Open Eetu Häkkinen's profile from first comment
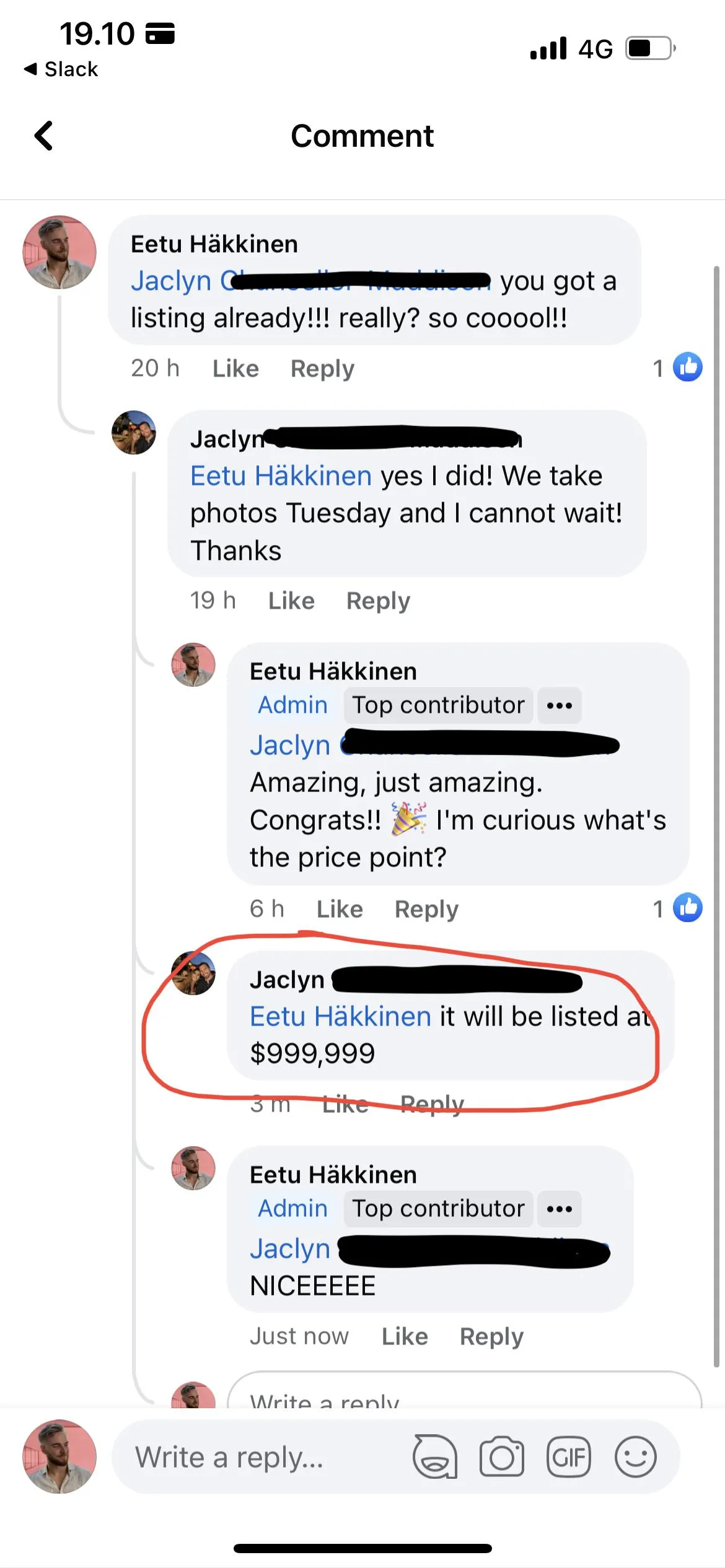This screenshot has height=1568, width=725. point(214,244)
